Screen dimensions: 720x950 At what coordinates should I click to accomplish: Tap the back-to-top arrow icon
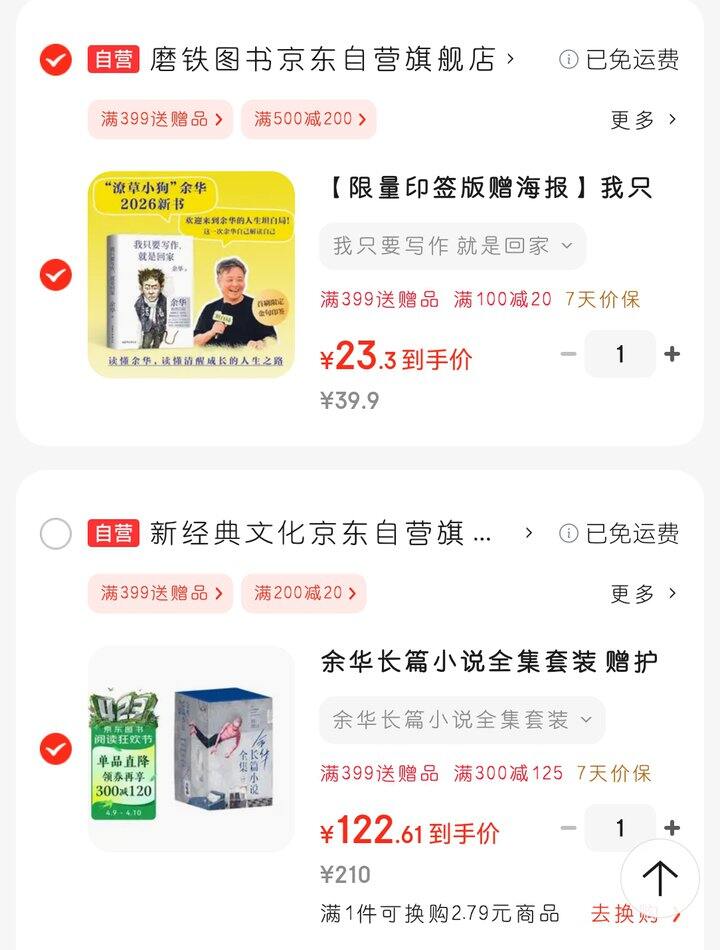tap(660, 877)
